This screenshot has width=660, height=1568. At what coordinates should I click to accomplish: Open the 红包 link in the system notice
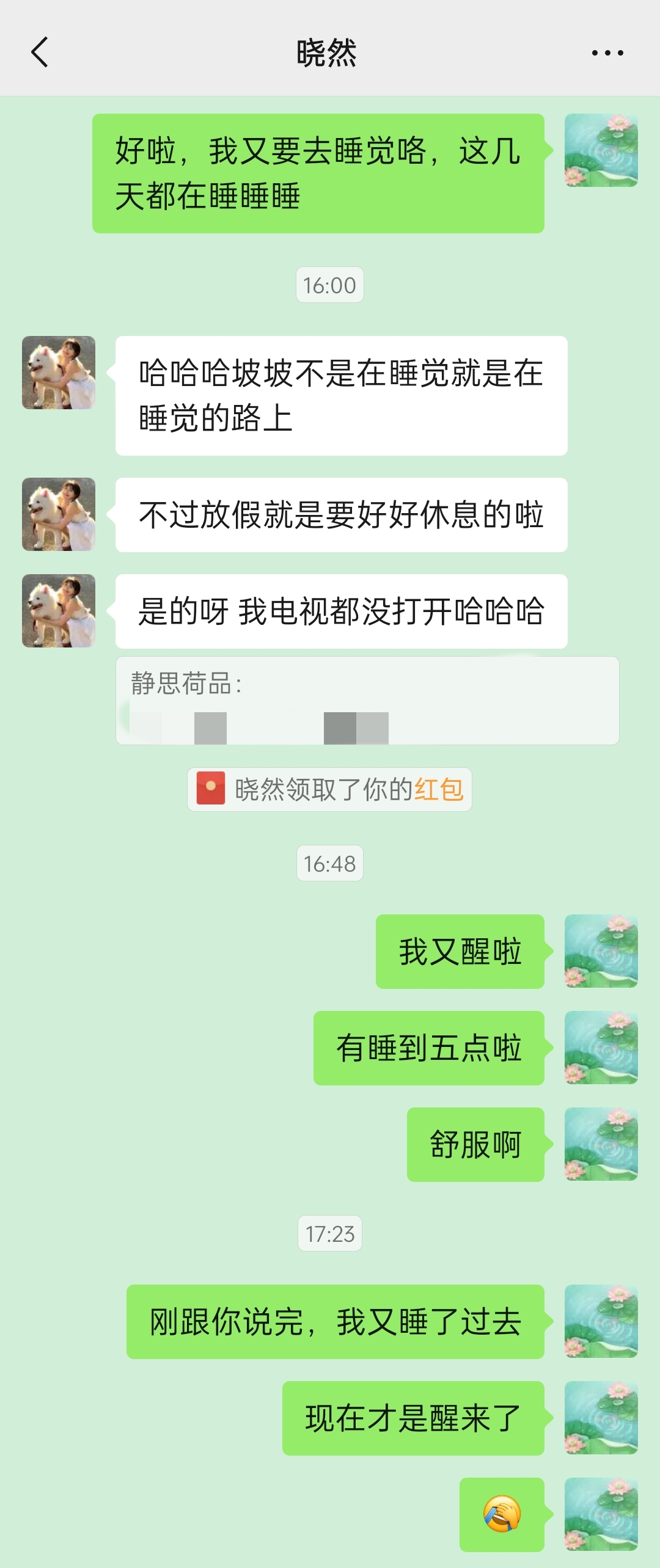click(439, 789)
